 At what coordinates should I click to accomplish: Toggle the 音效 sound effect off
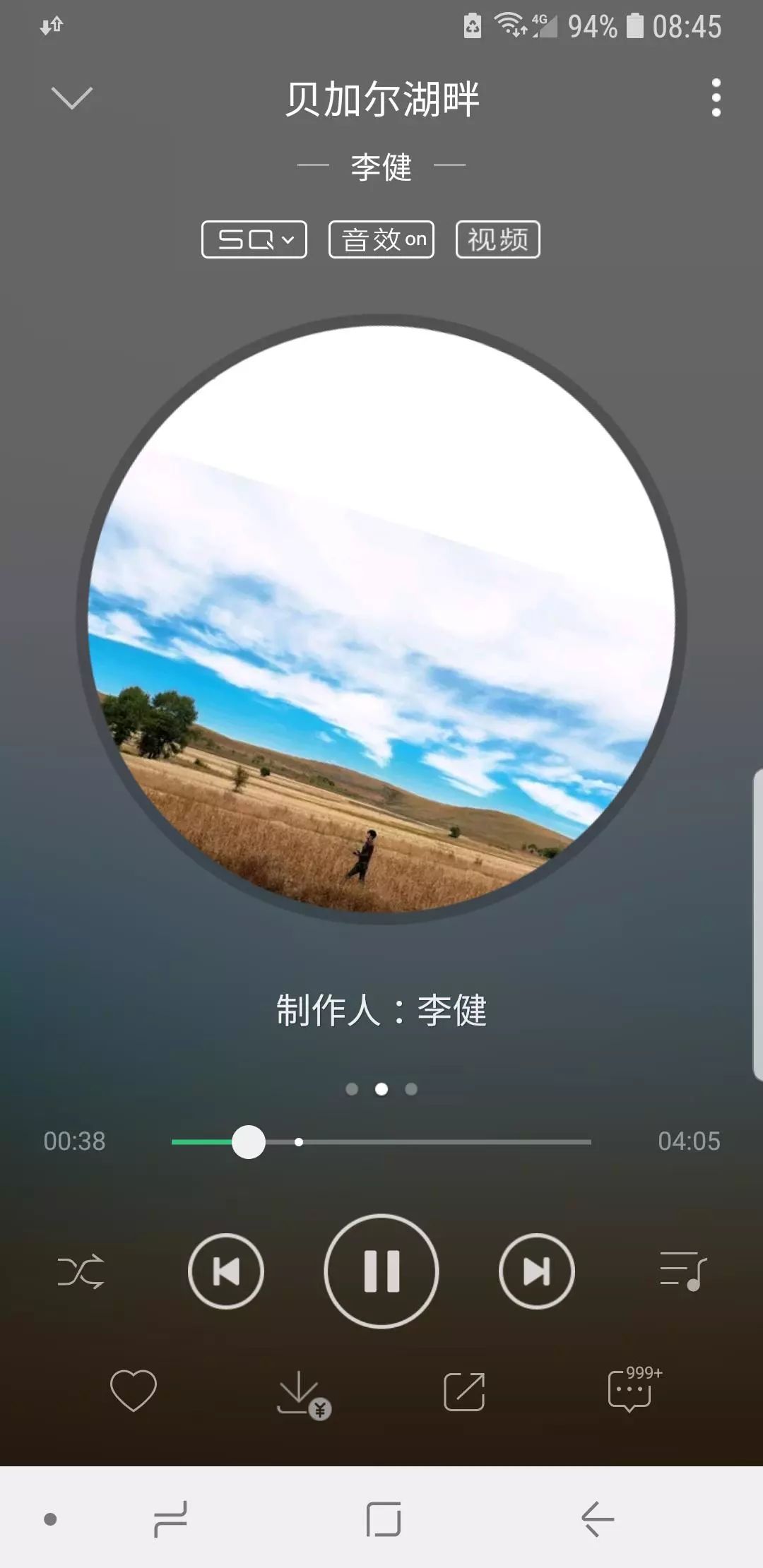tap(381, 239)
